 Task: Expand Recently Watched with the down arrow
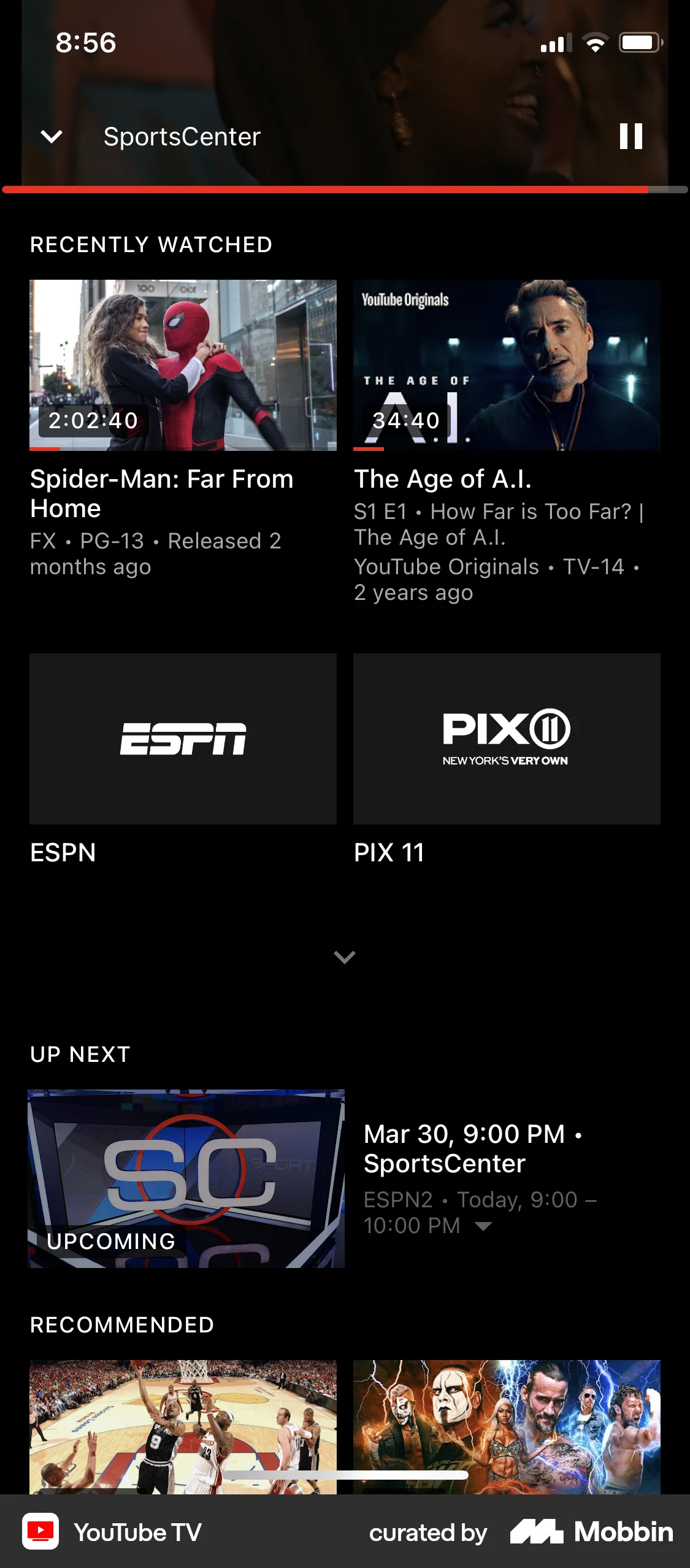click(x=345, y=958)
